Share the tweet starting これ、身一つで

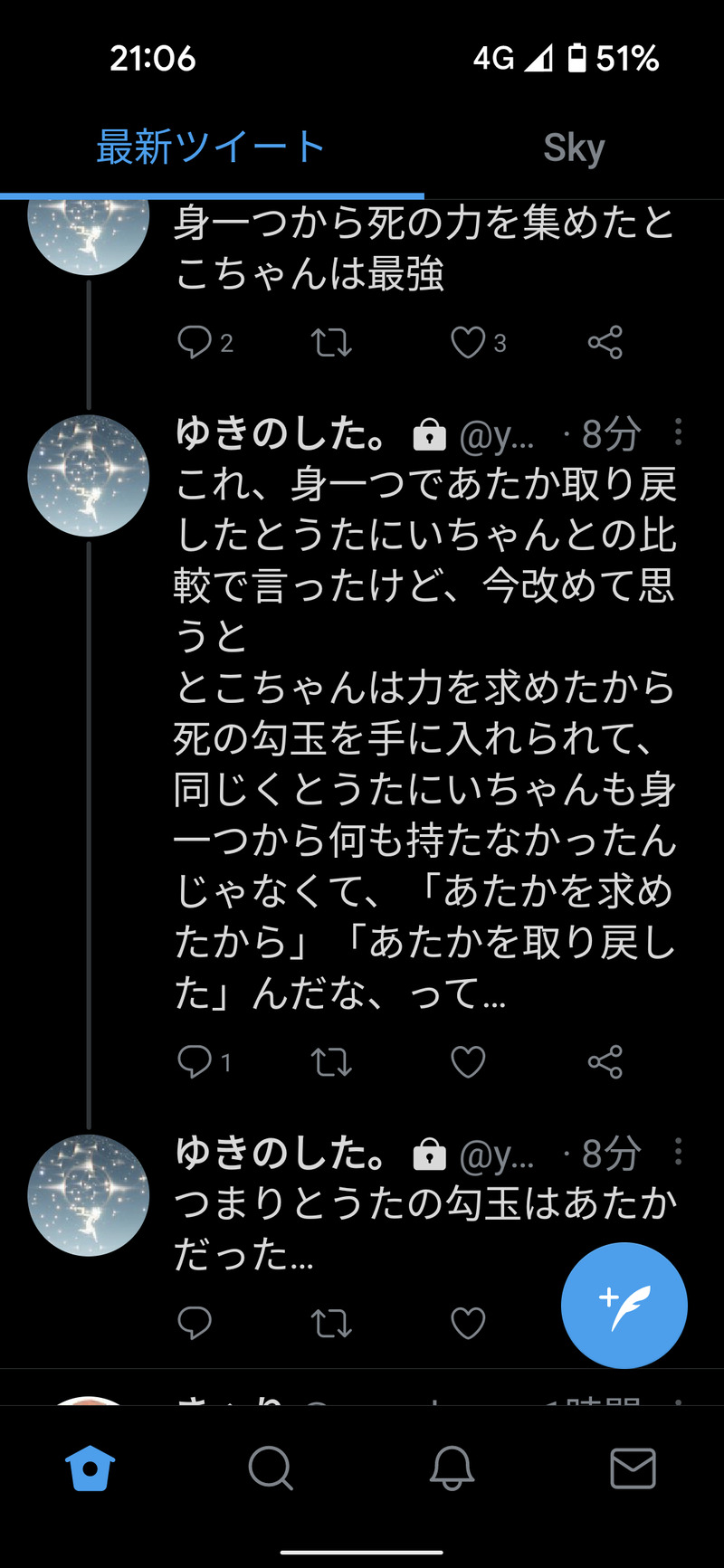click(605, 1061)
